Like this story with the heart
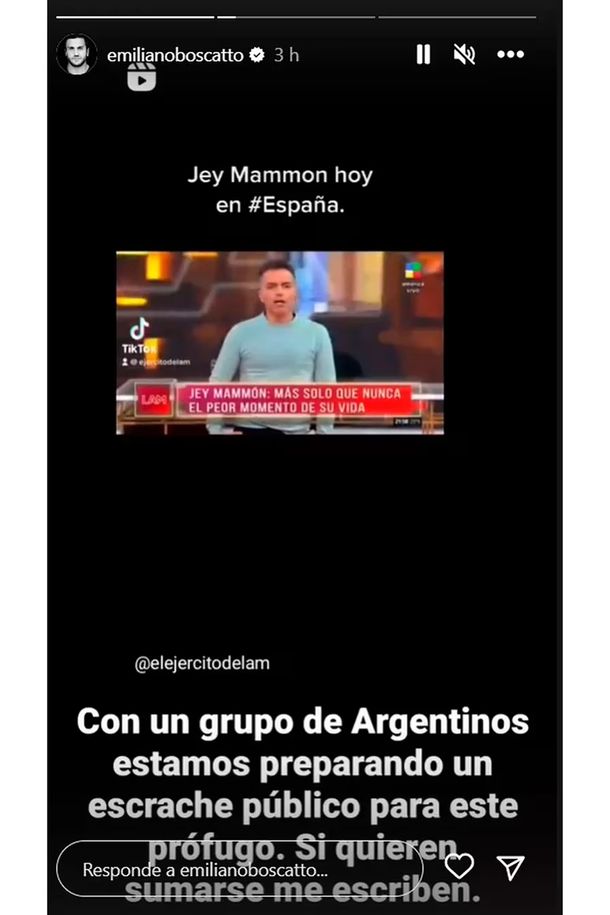Viewport: 610px width, 915px height. pyautogui.click(x=459, y=866)
